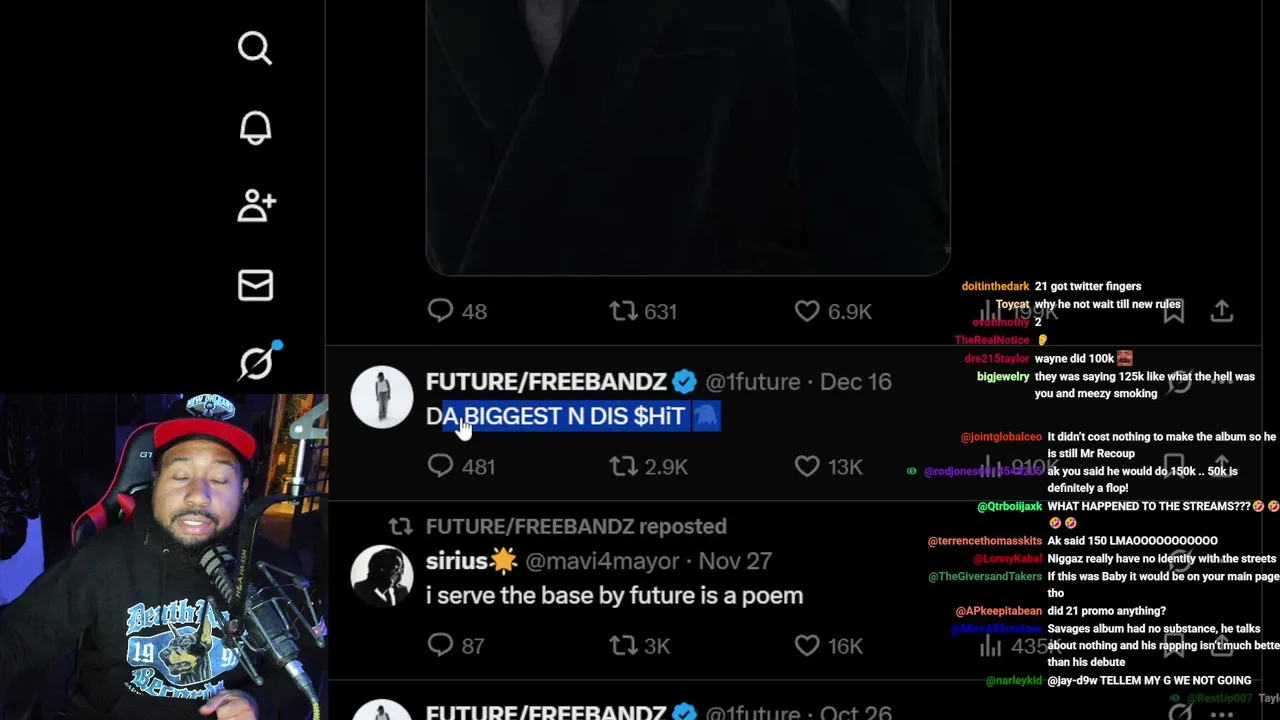Open the search magnifier in the sidebar
The width and height of the screenshot is (1280, 720).
255,48
